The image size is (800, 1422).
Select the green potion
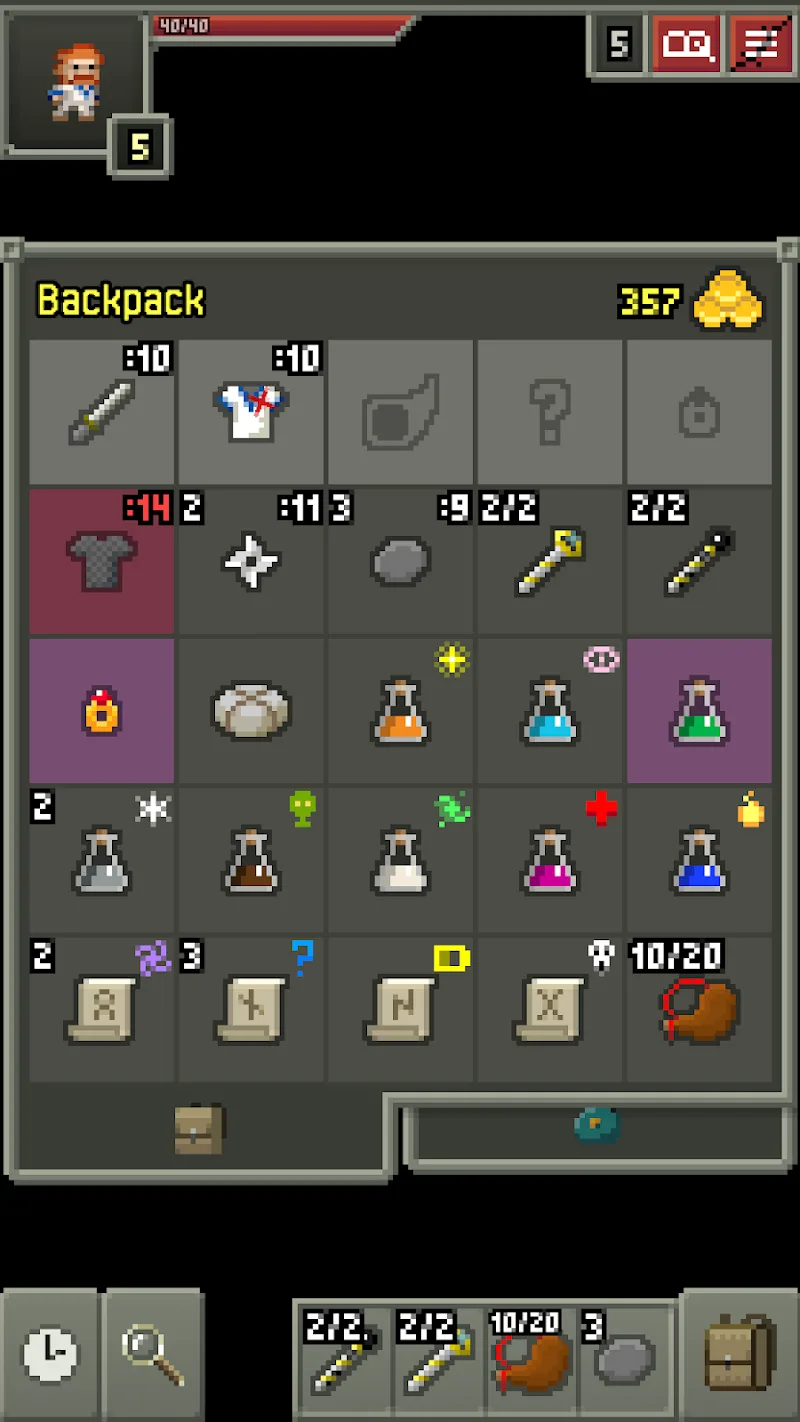(x=699, y=711)
